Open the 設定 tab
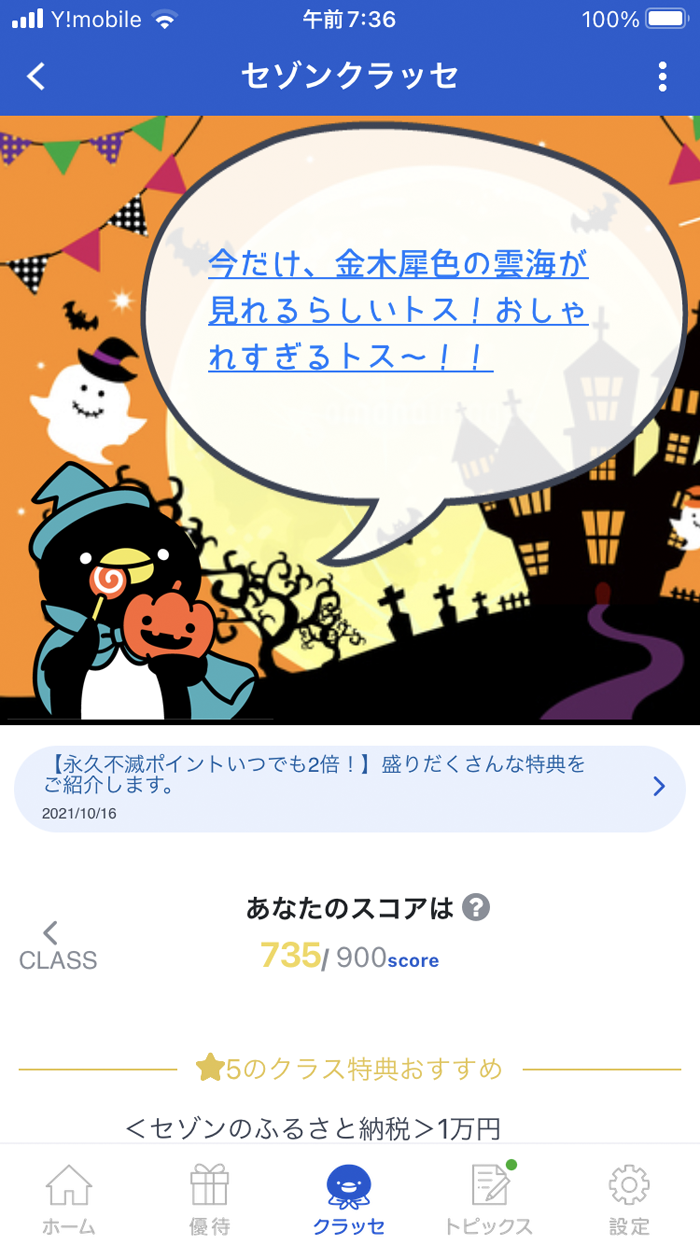Screen dimensions: 700x1245 tap(629, 1199)
